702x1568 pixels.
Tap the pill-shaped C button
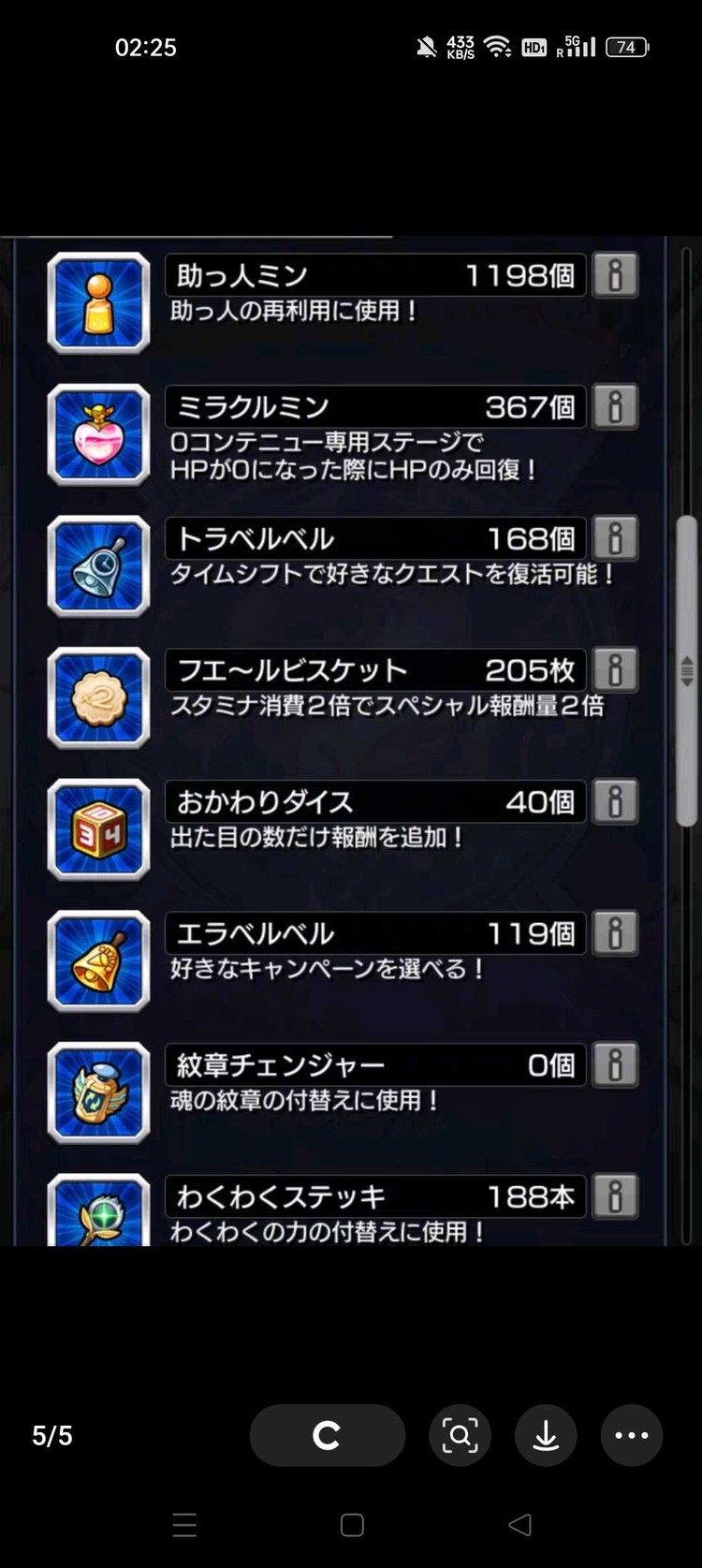click(x=327, y=1435)
